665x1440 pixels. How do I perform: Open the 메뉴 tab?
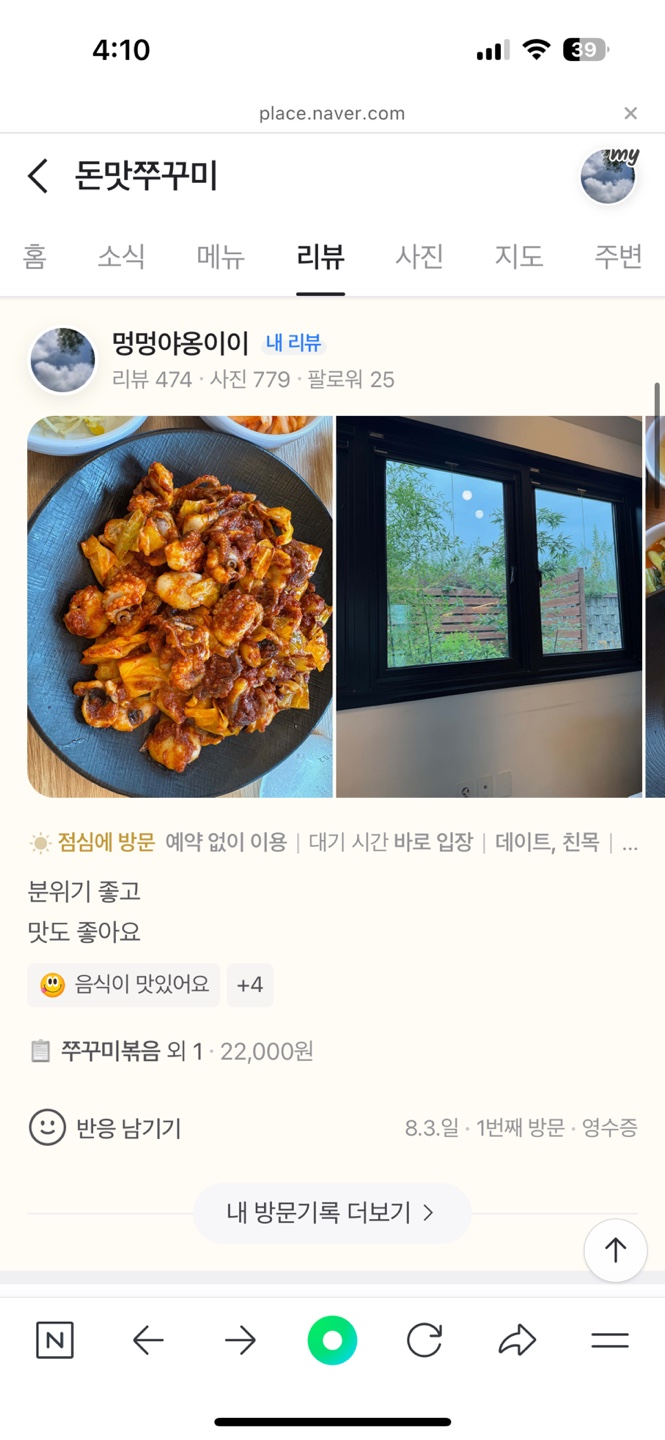pos(221,257)
